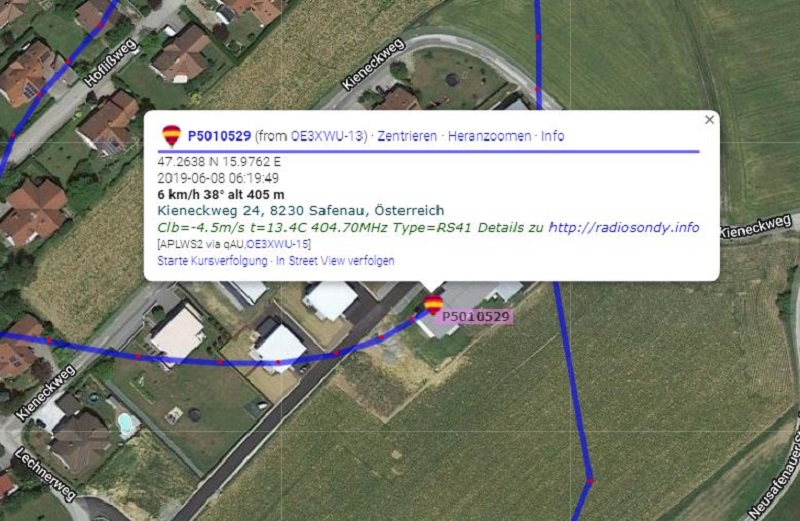Tap Starte Kursverfolgung to track course

click(x=212, y=261)
